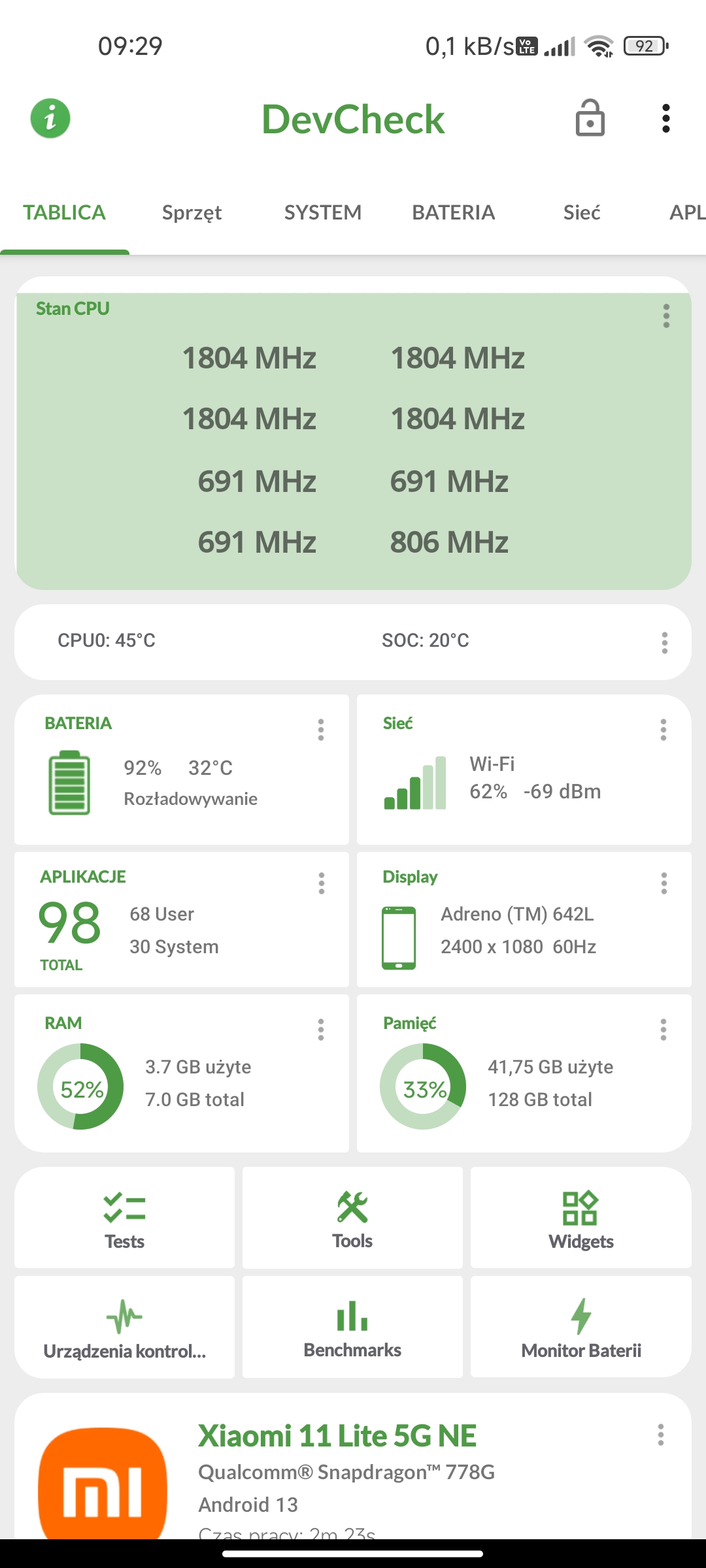
Task: Switch to the Sprzęt tab
Action: click(x=192, y=212)
